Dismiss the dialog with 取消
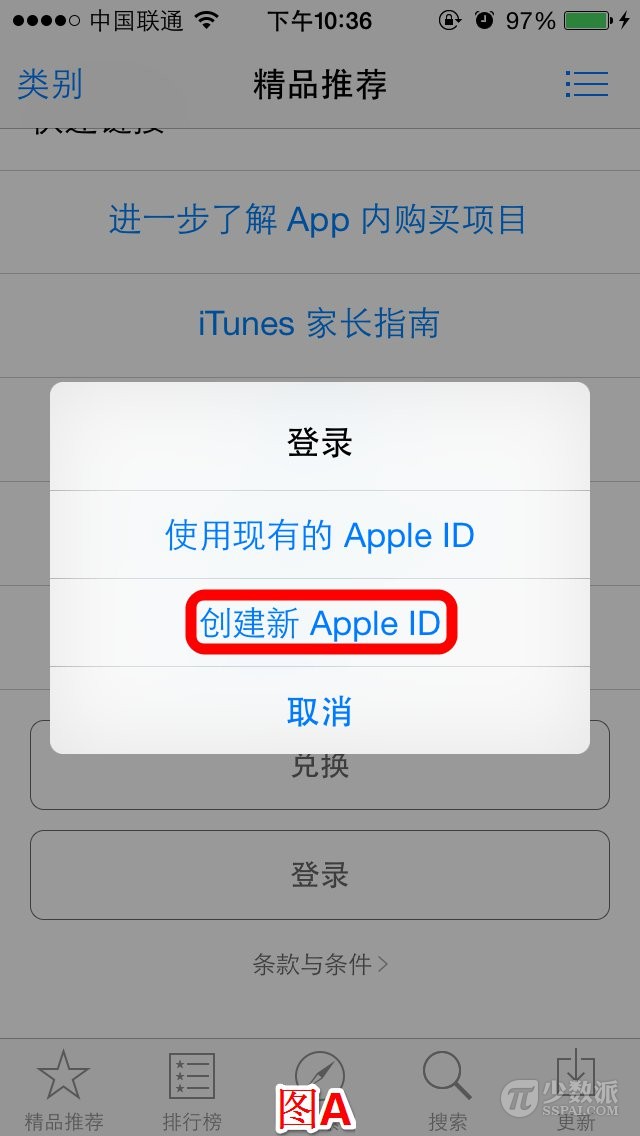This screenshot has height=1136, width=640. [x=320, y=711]
